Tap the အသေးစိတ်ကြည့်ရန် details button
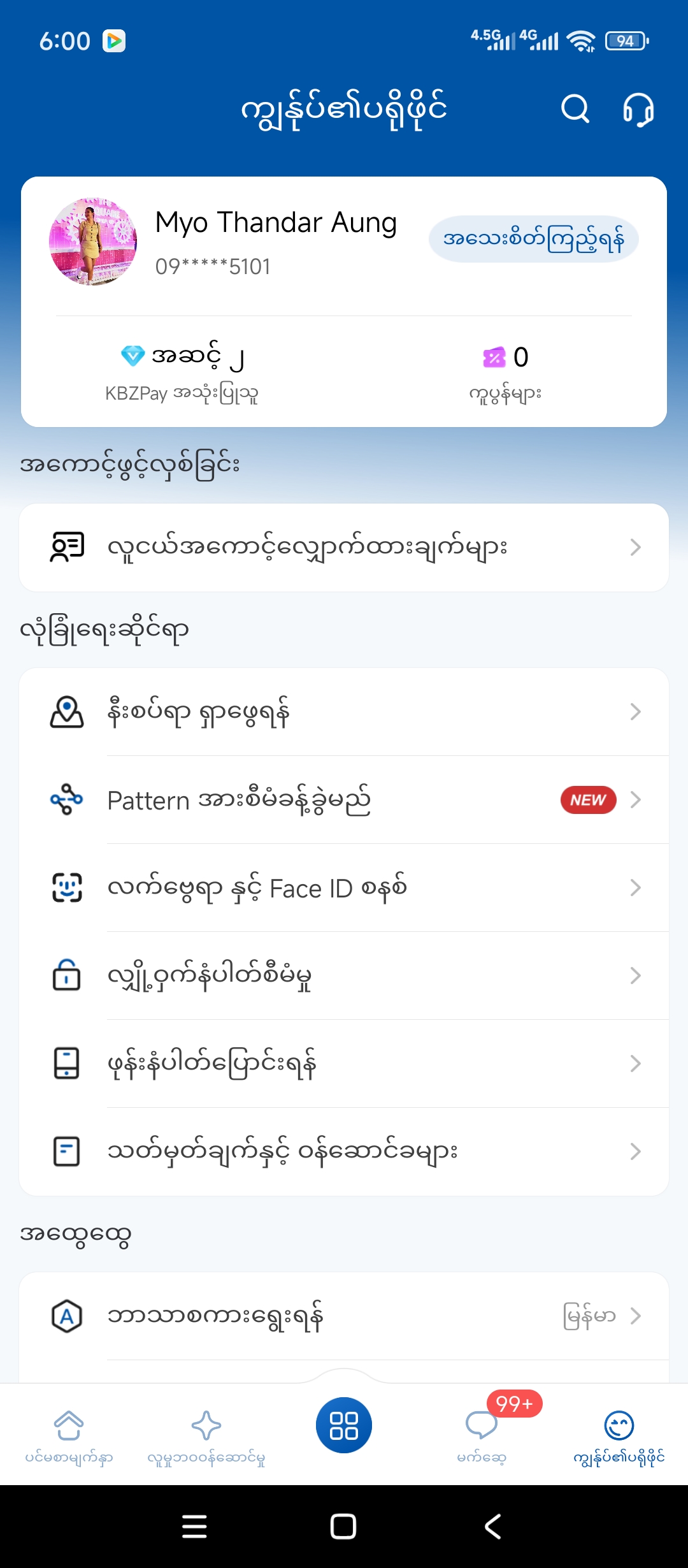The height and width of the screenshot is (1568, 688). tap(533, 239)
